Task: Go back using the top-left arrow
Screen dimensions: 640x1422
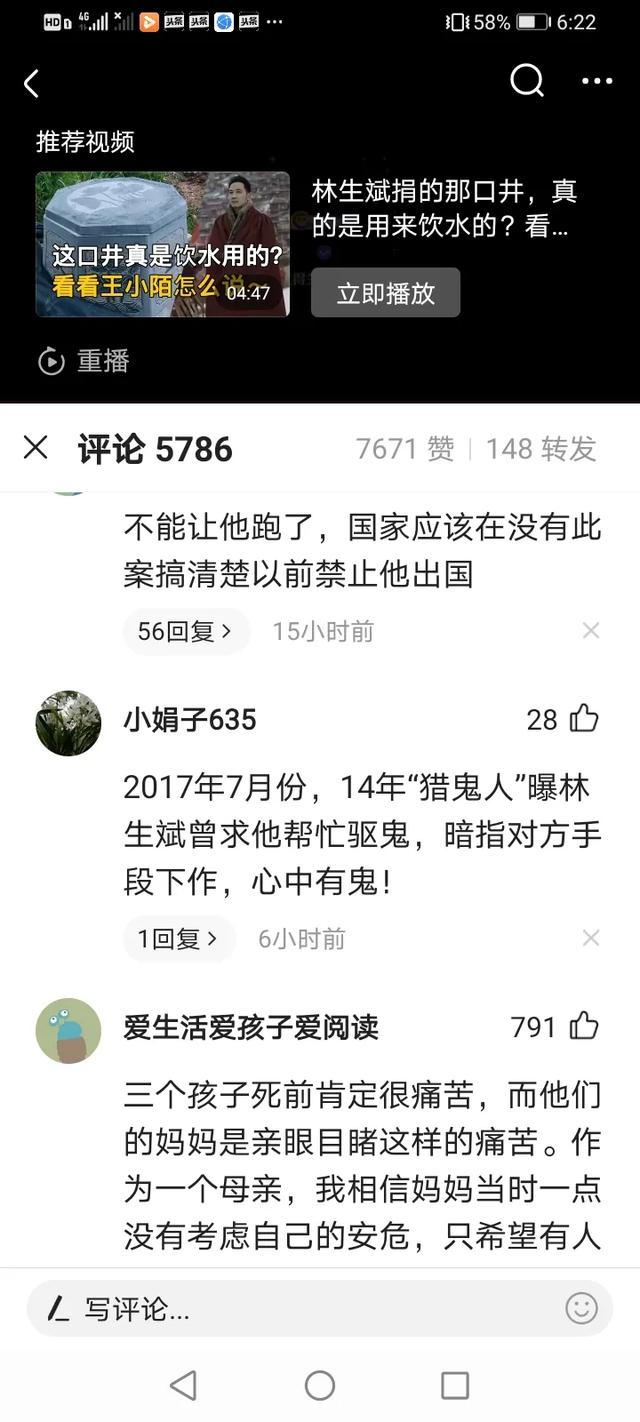Action: click(x=32, y=84)
